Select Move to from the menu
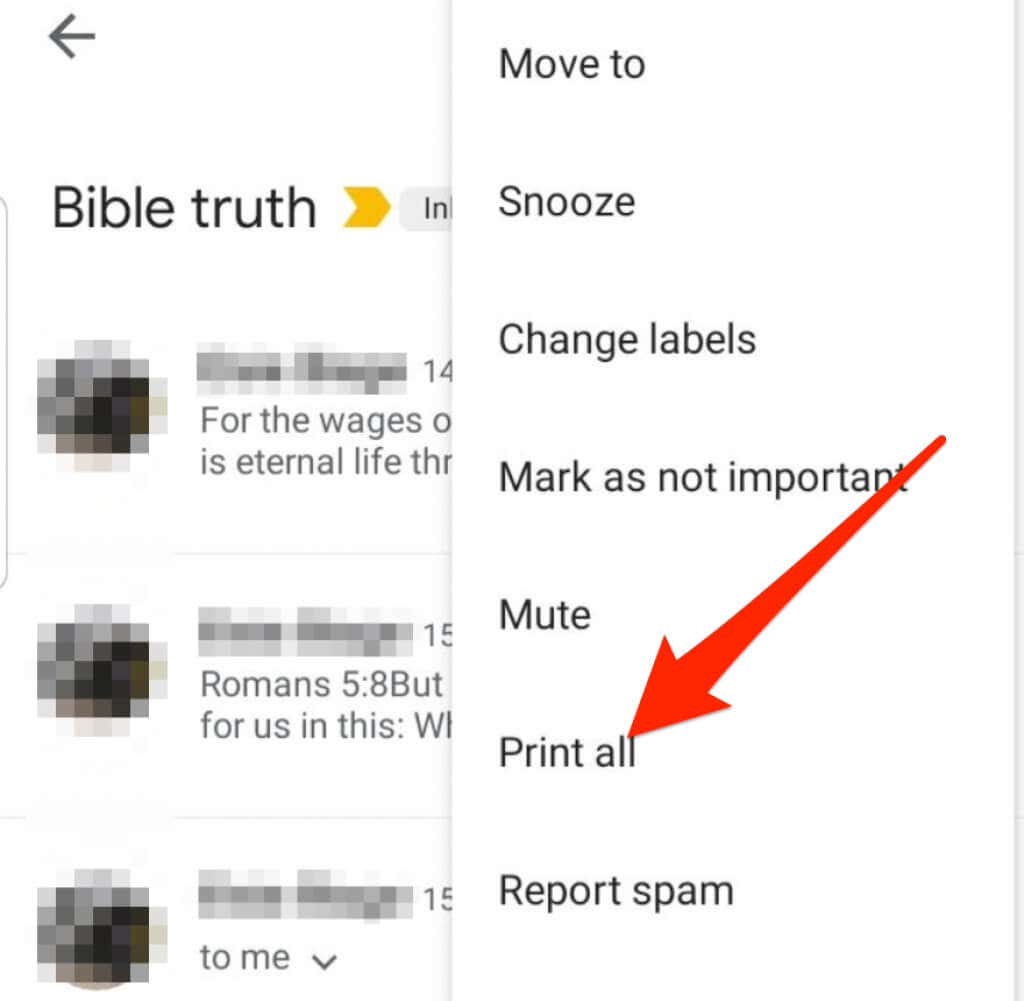The height and width of the screenshot is (1001, 1024). pos(571,64)
